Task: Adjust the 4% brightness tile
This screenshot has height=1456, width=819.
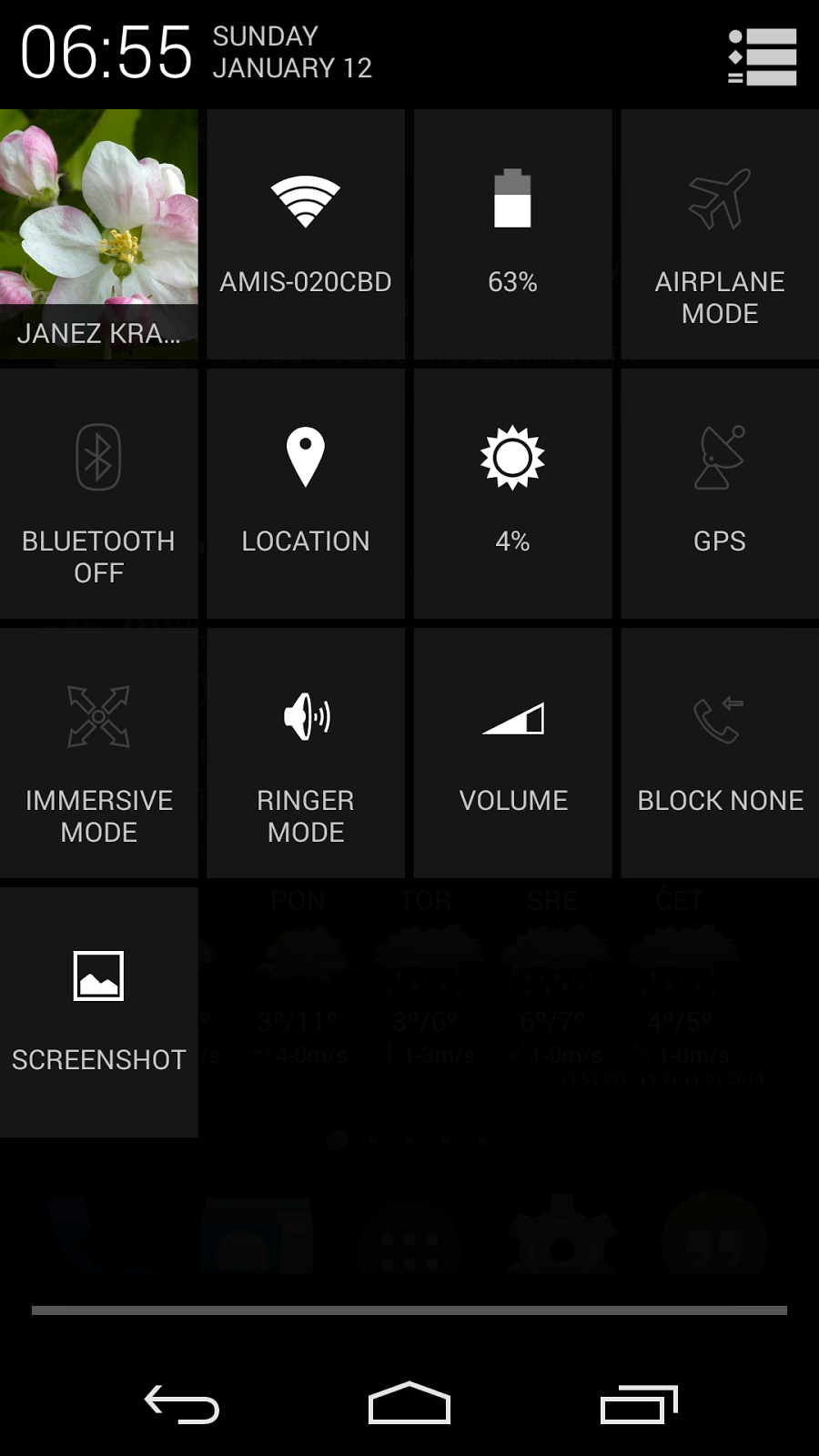Action: click(x=512, y=493)
